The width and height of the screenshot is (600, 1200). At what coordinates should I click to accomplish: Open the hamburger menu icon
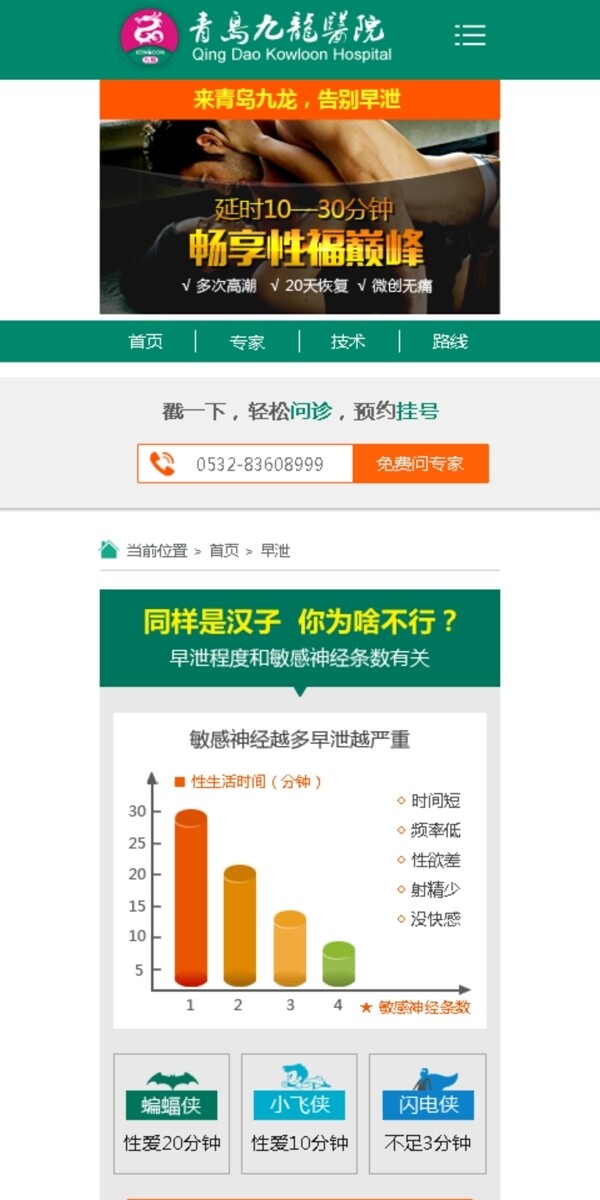469,35
